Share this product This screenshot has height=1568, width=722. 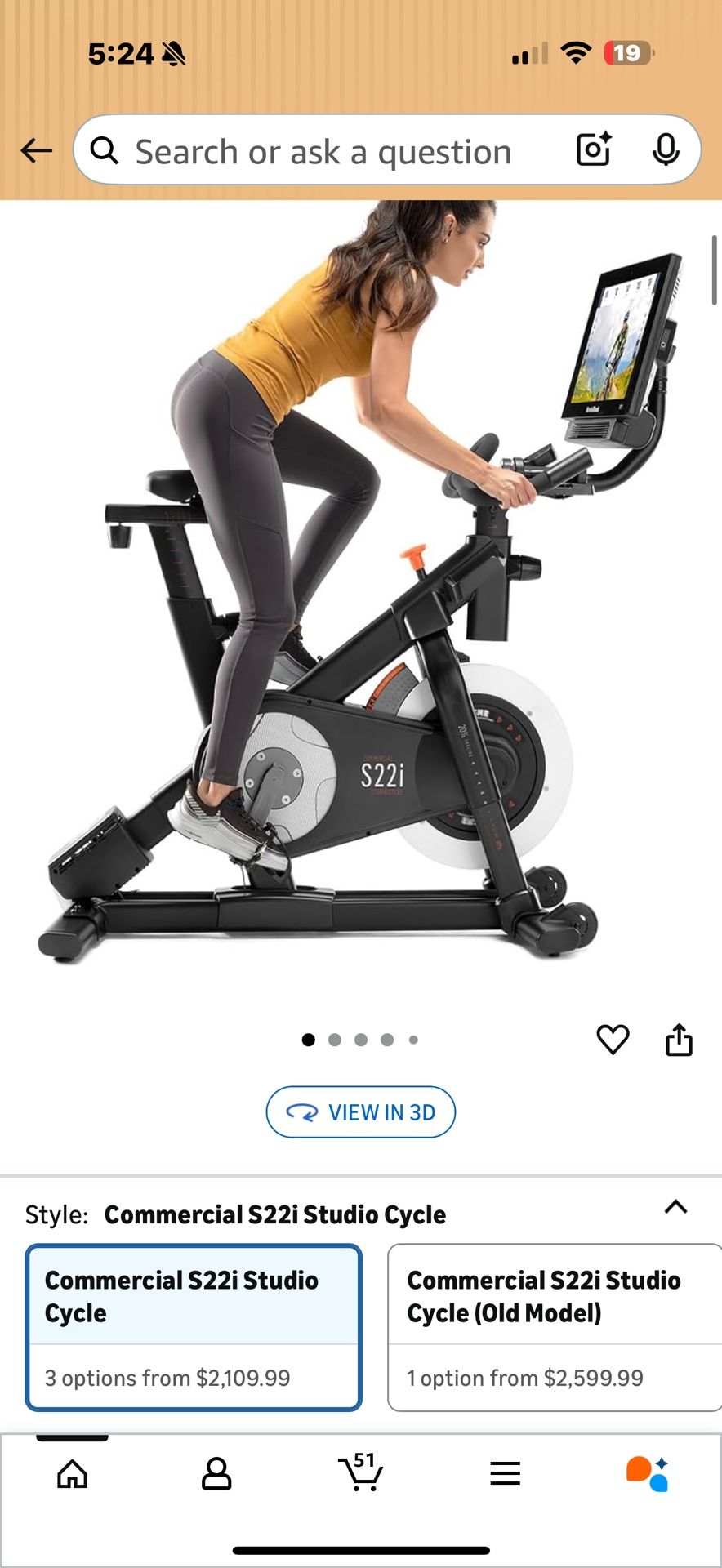click(x=679, y=1040)
